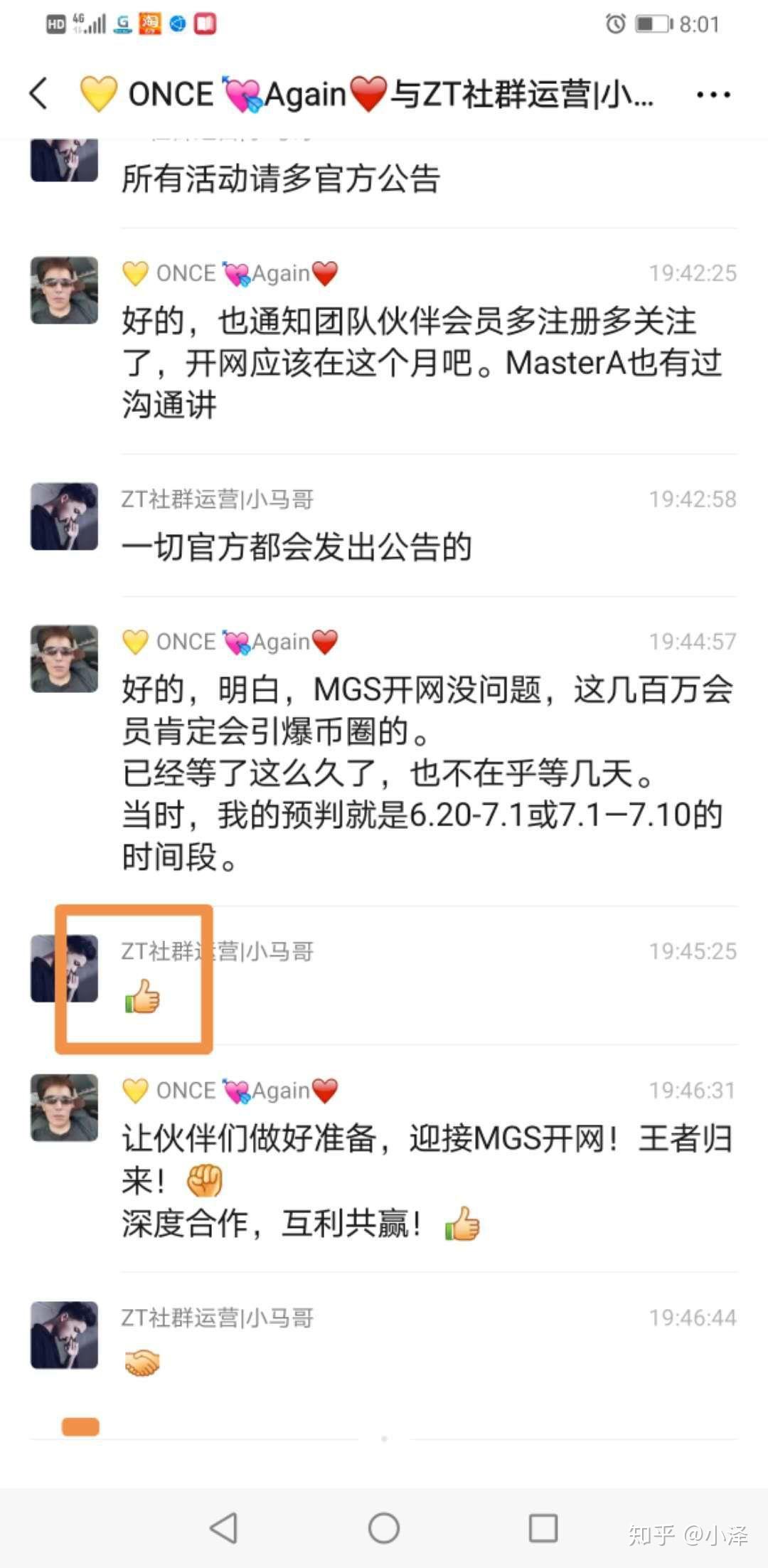Tap the system back triangle
This screenshot has height=1568, width=768.
tap(224, 1527)
